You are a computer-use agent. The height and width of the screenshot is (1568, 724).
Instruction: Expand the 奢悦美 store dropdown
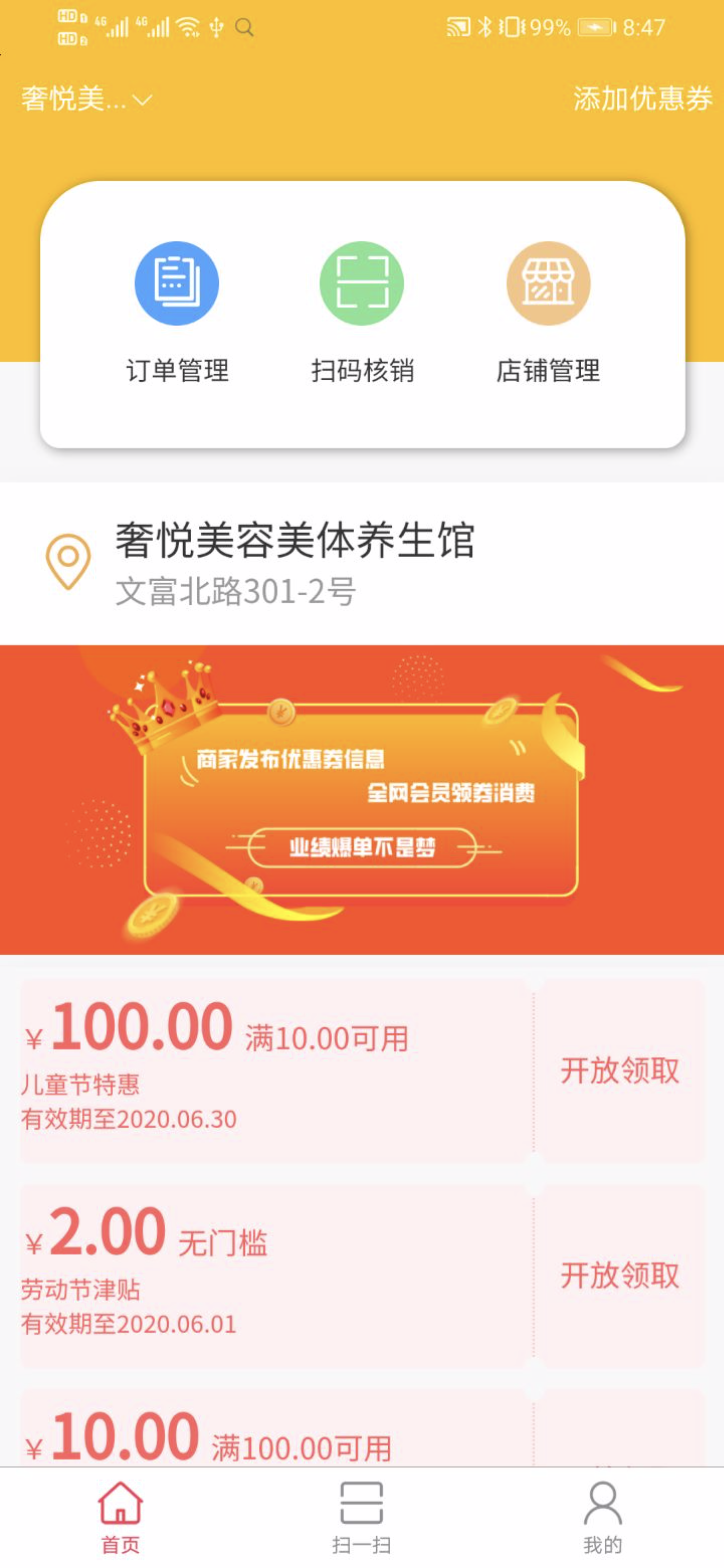pyautogui.click(x=86, y=99)
